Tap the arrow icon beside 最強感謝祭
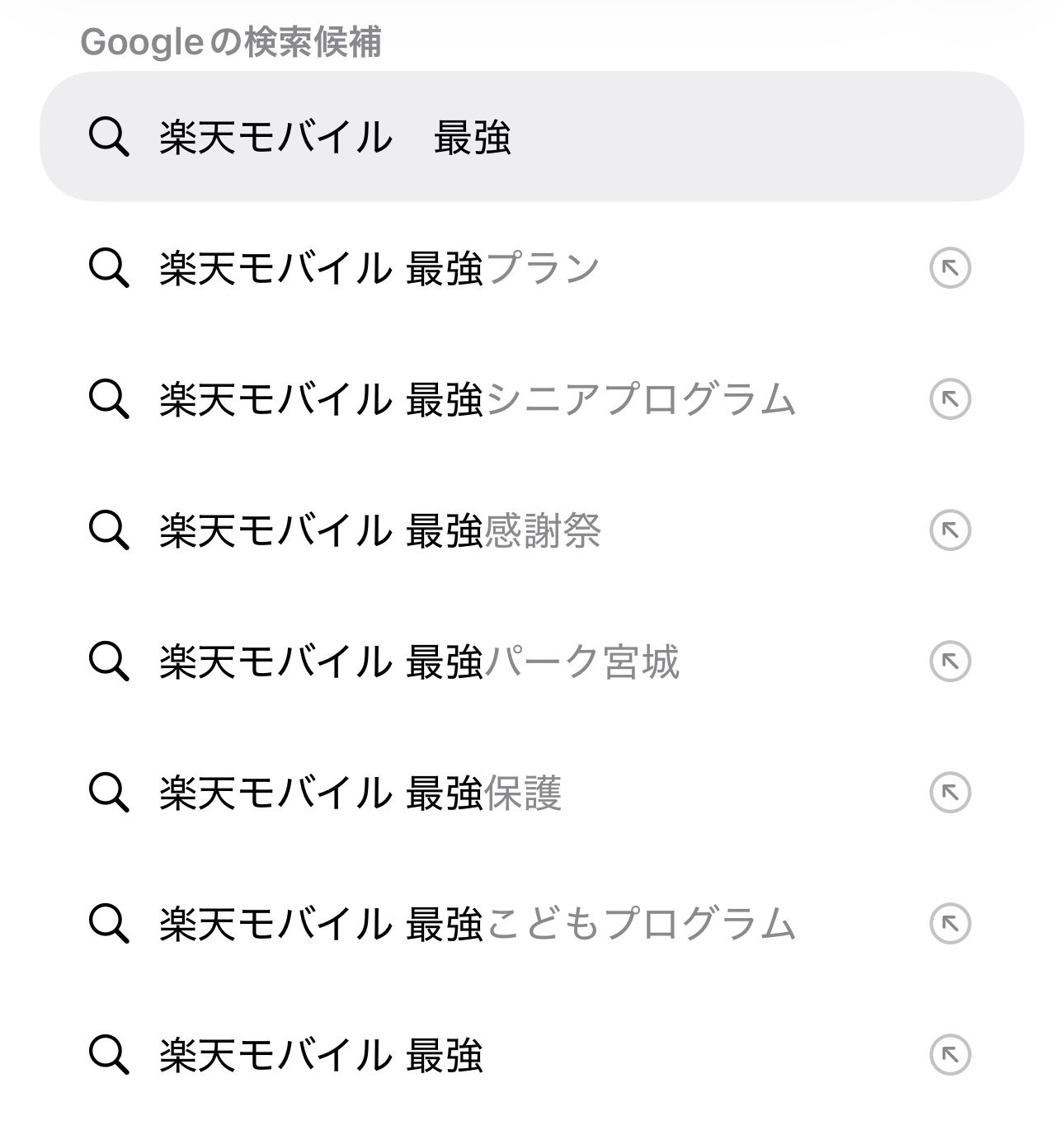 (x=949, y=531)
